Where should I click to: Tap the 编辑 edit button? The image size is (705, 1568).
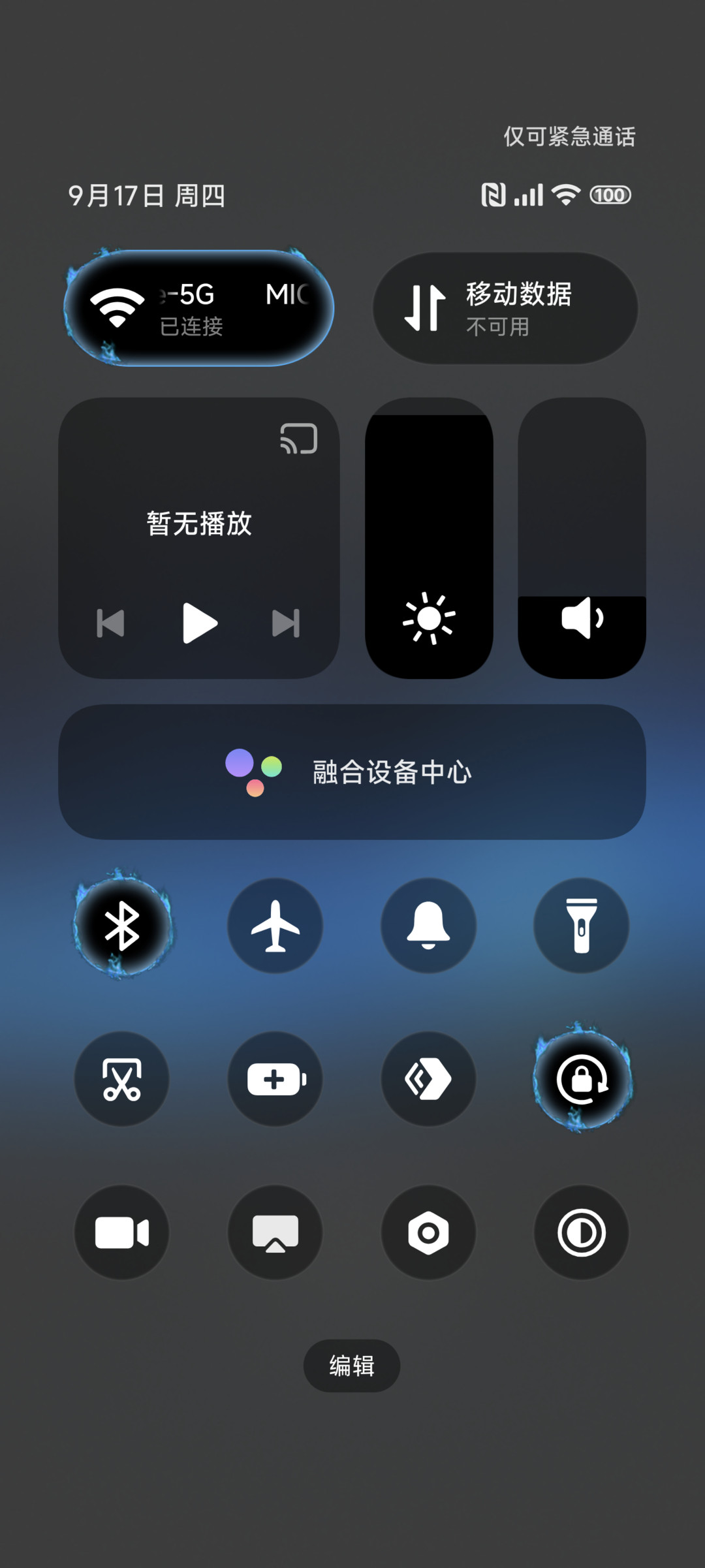pyautogui.click(x=352, y=1366)
